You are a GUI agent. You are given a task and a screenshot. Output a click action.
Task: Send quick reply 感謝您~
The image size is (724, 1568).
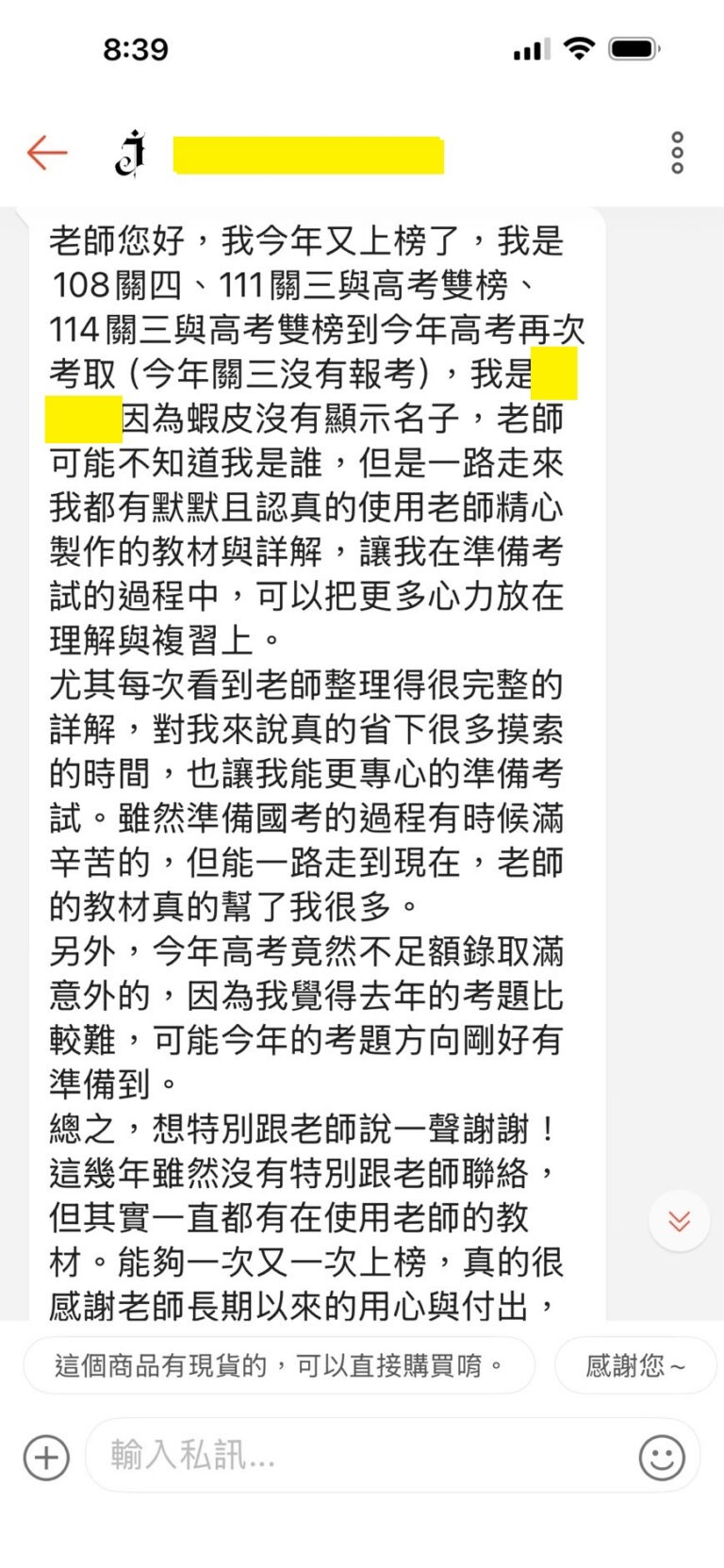click(635, 1365)
